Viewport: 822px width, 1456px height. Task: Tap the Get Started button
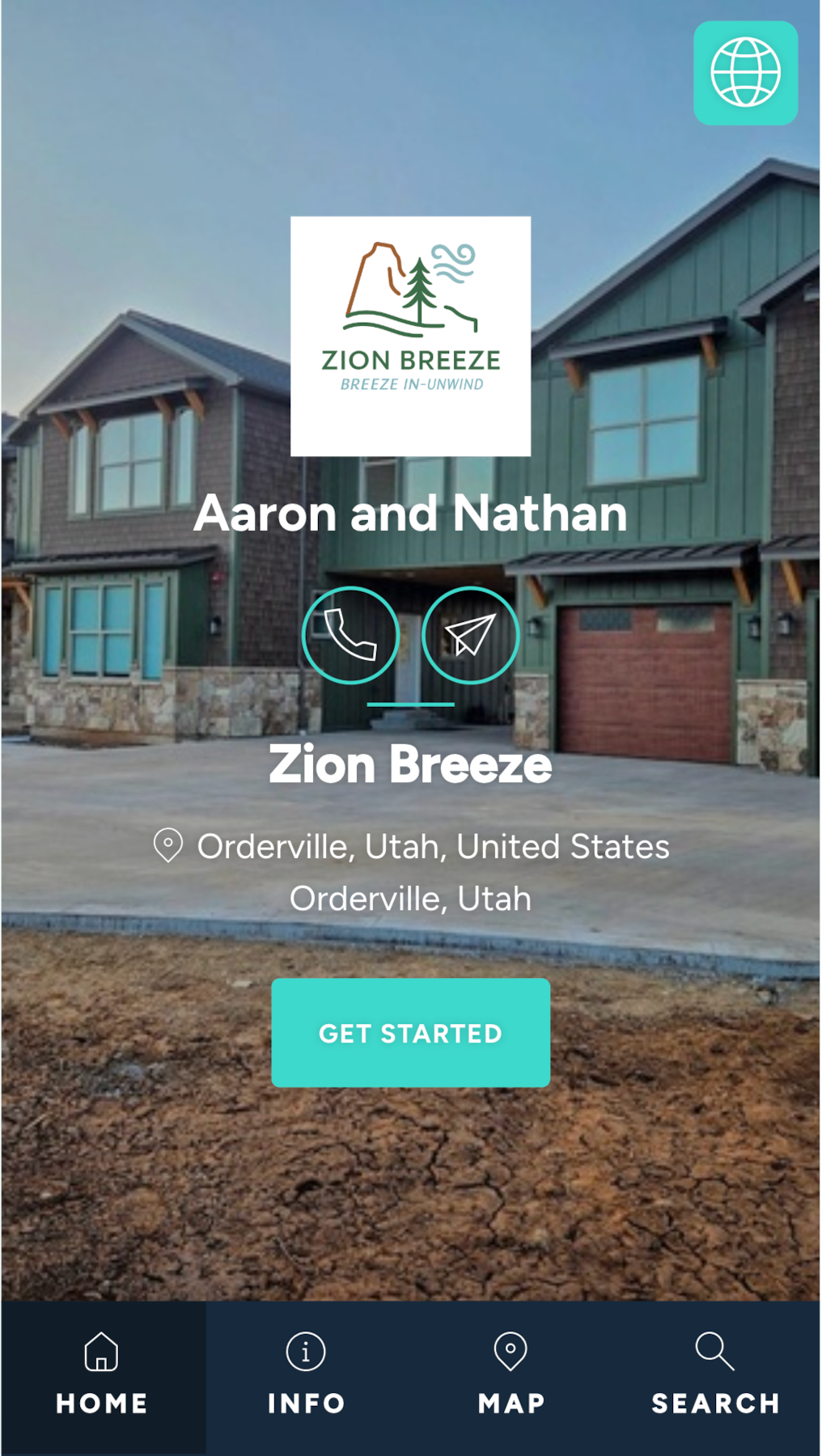[x=410, y=1032]
